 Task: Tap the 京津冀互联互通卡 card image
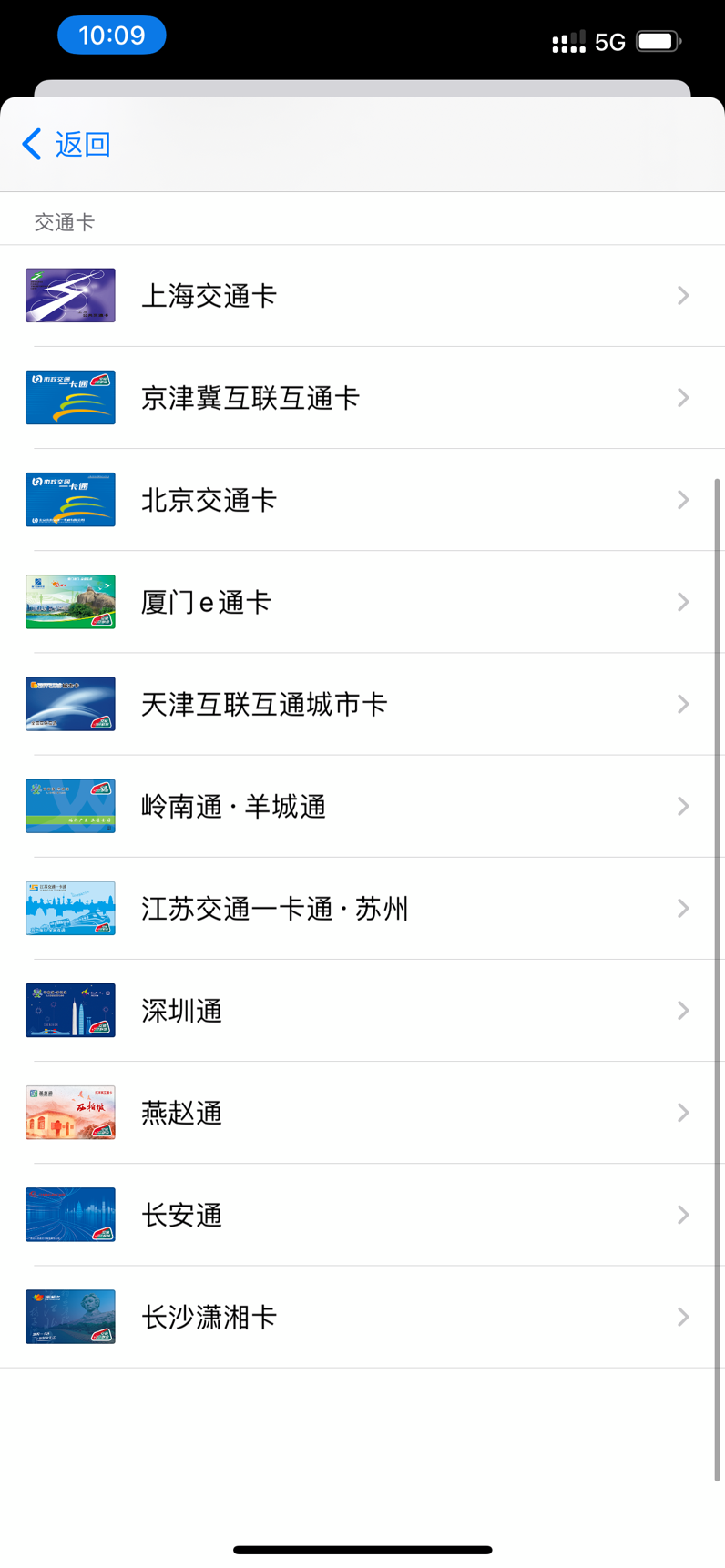(x=70, y=397)
